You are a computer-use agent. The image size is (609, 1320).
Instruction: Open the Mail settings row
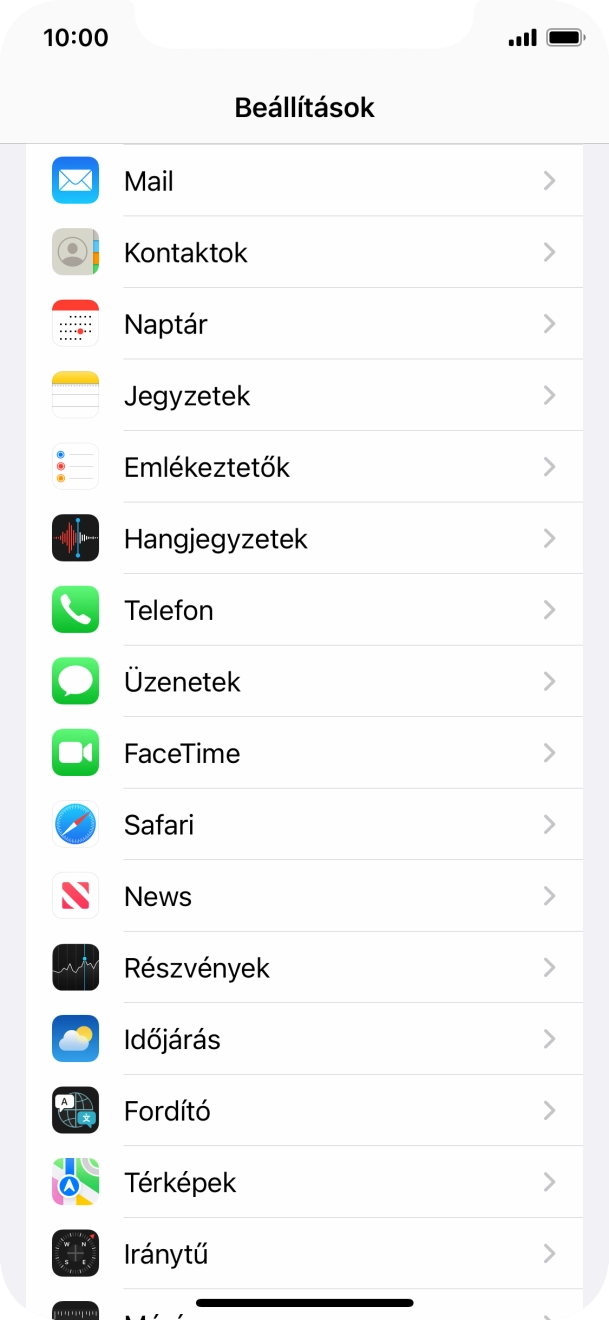304,181
